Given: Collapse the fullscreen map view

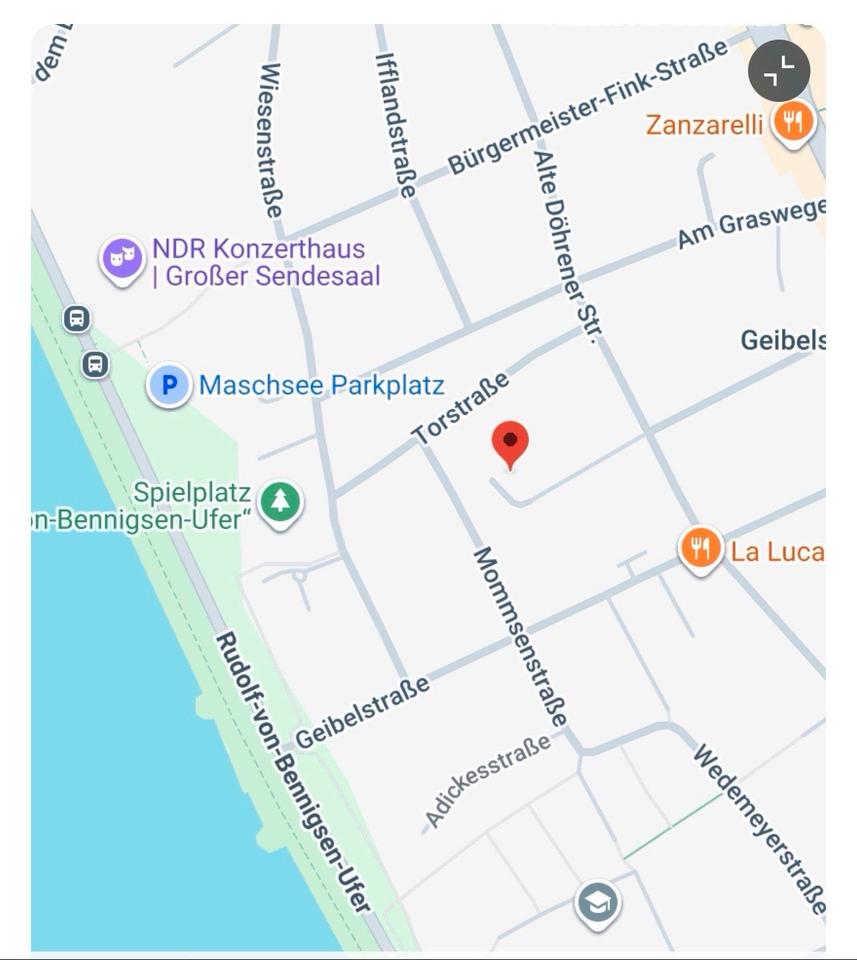Looking at the screenshot, I should click(779, 71).
